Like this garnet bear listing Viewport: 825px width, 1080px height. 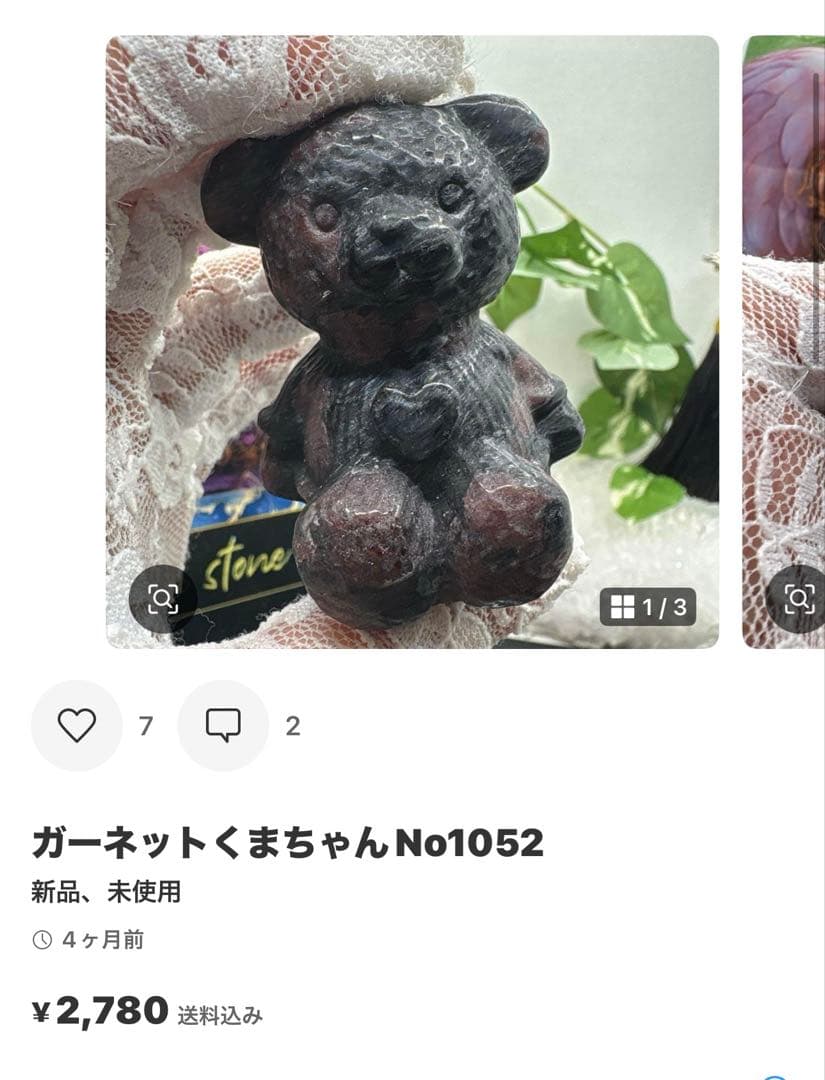[x=76, y=725]
